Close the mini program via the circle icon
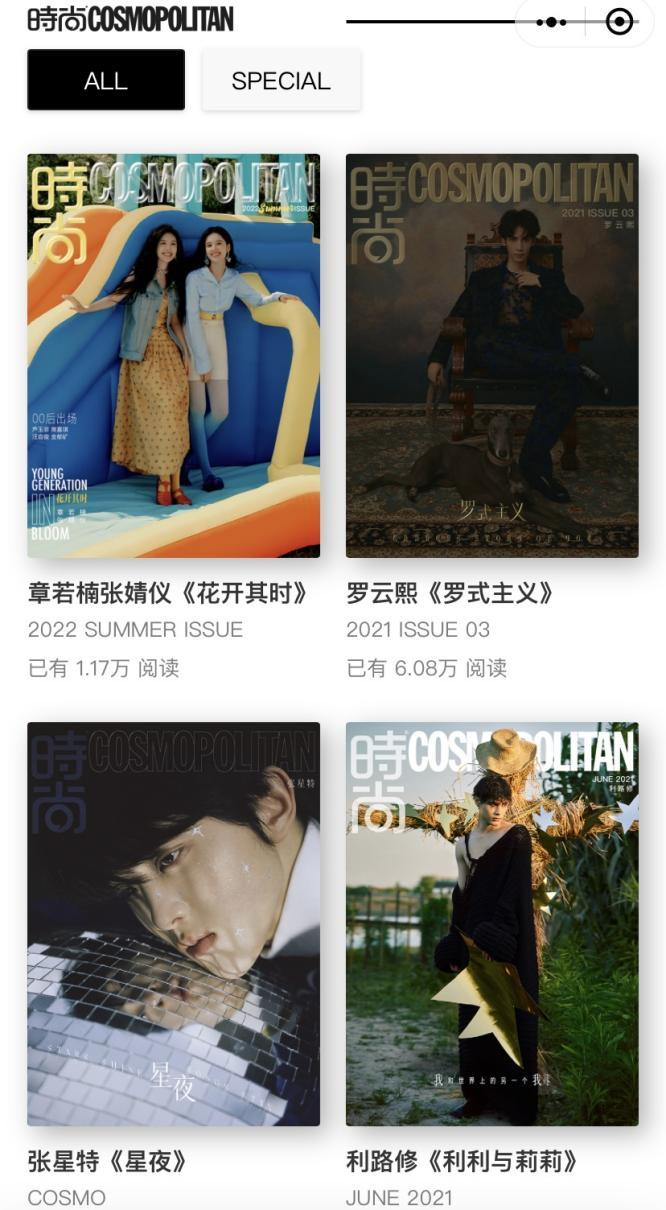Image resolution: width=666 pixels, height=1210 pixels. click(620, 22)
